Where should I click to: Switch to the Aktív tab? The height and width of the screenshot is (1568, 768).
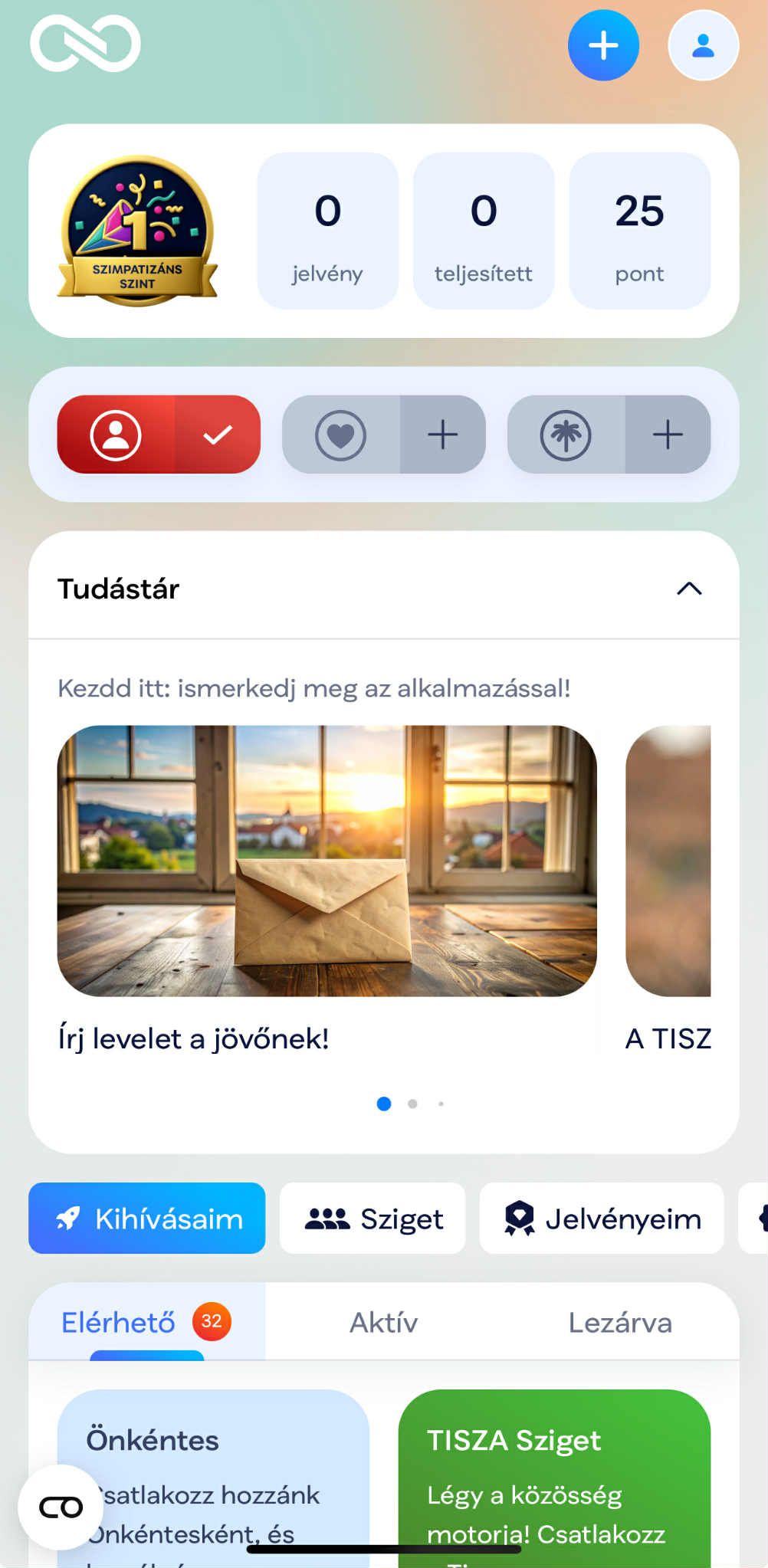point(383,1322)
